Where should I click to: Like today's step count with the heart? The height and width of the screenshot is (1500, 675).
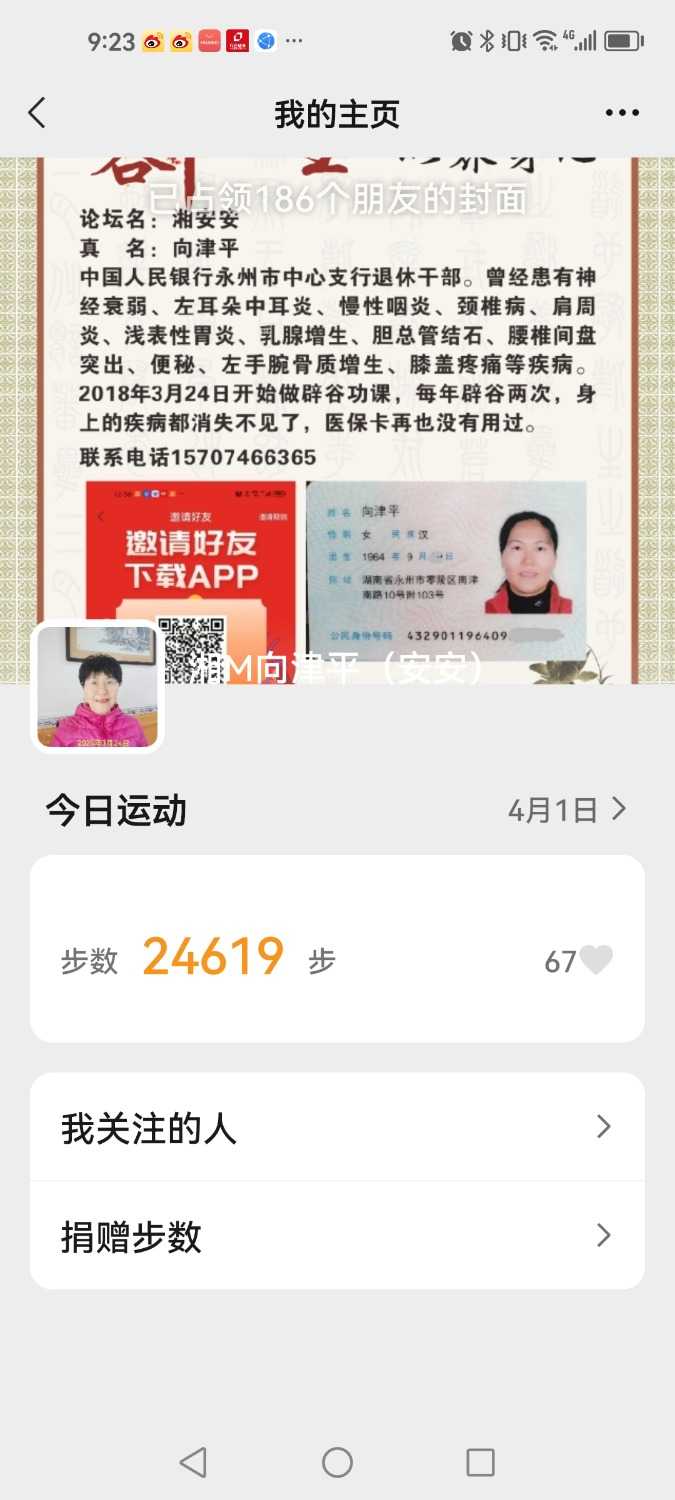596,961
